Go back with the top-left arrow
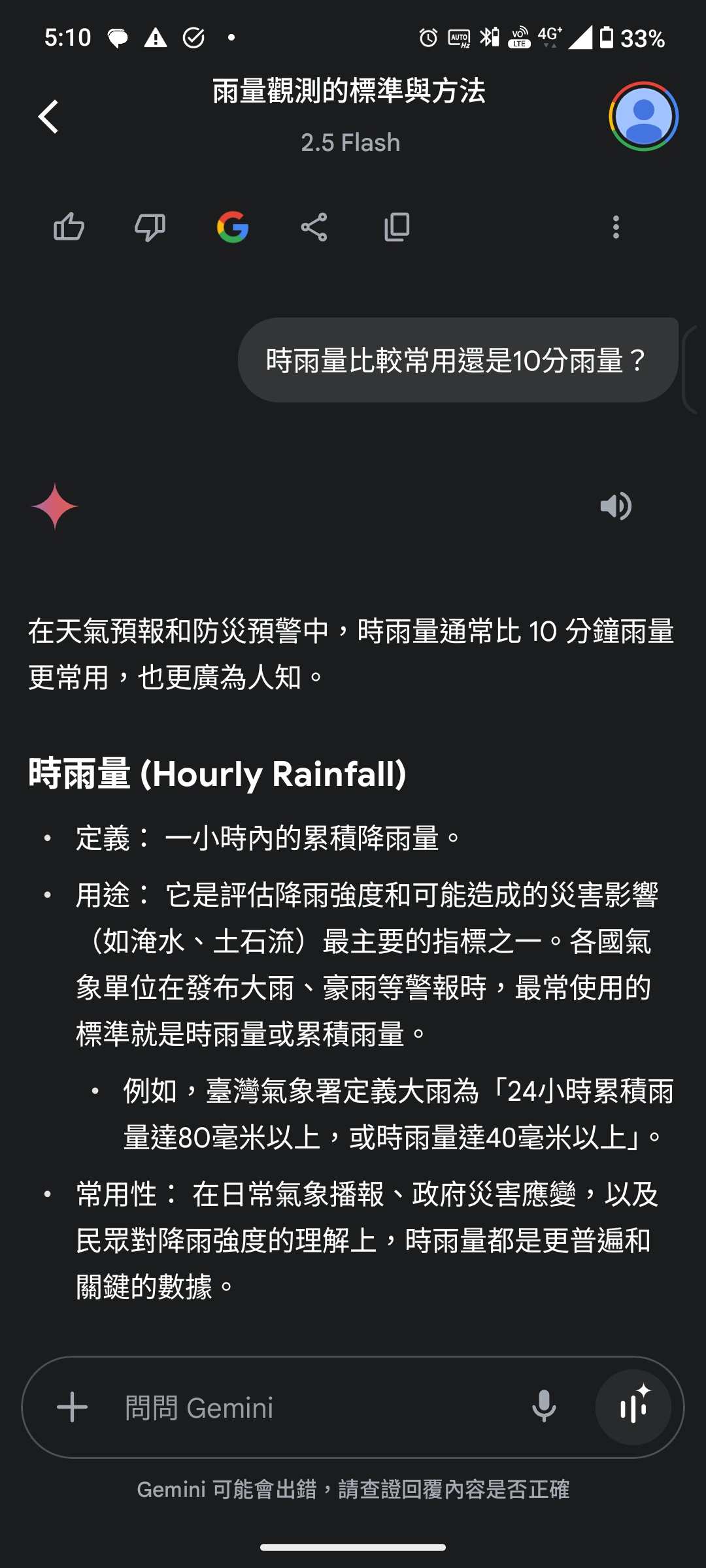Image resolution: width=706 pixels, height=1568 pixels. [48, 117]
